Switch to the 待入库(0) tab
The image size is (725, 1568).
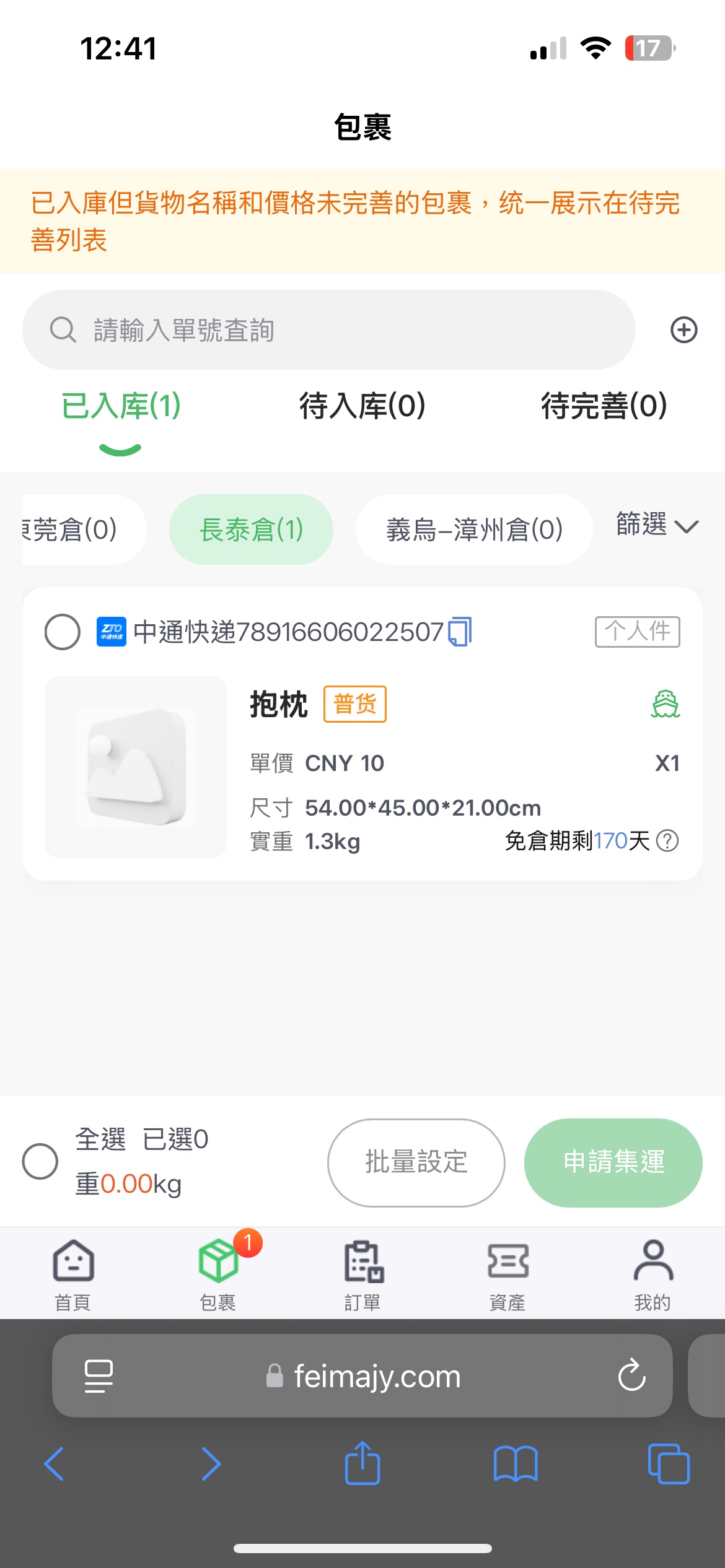(362, 406)
